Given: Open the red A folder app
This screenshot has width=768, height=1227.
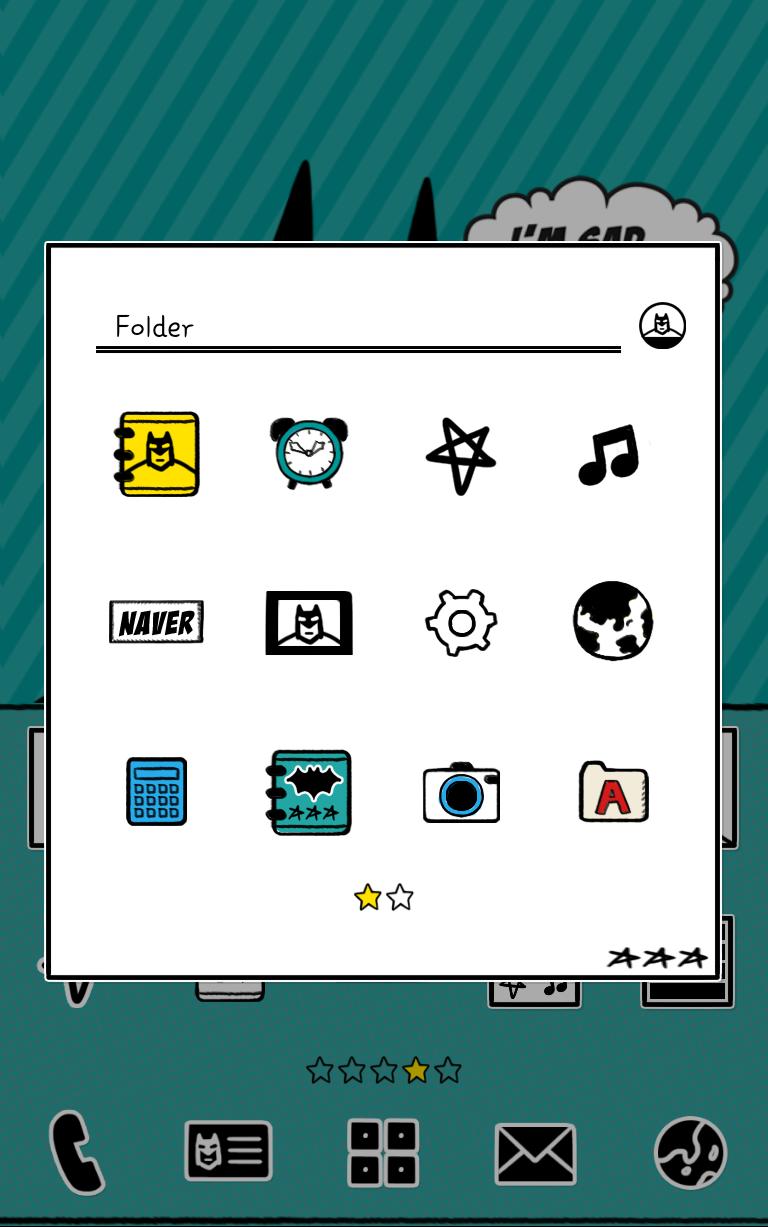Looking at the screenshot, I should [x=613, y=791].
